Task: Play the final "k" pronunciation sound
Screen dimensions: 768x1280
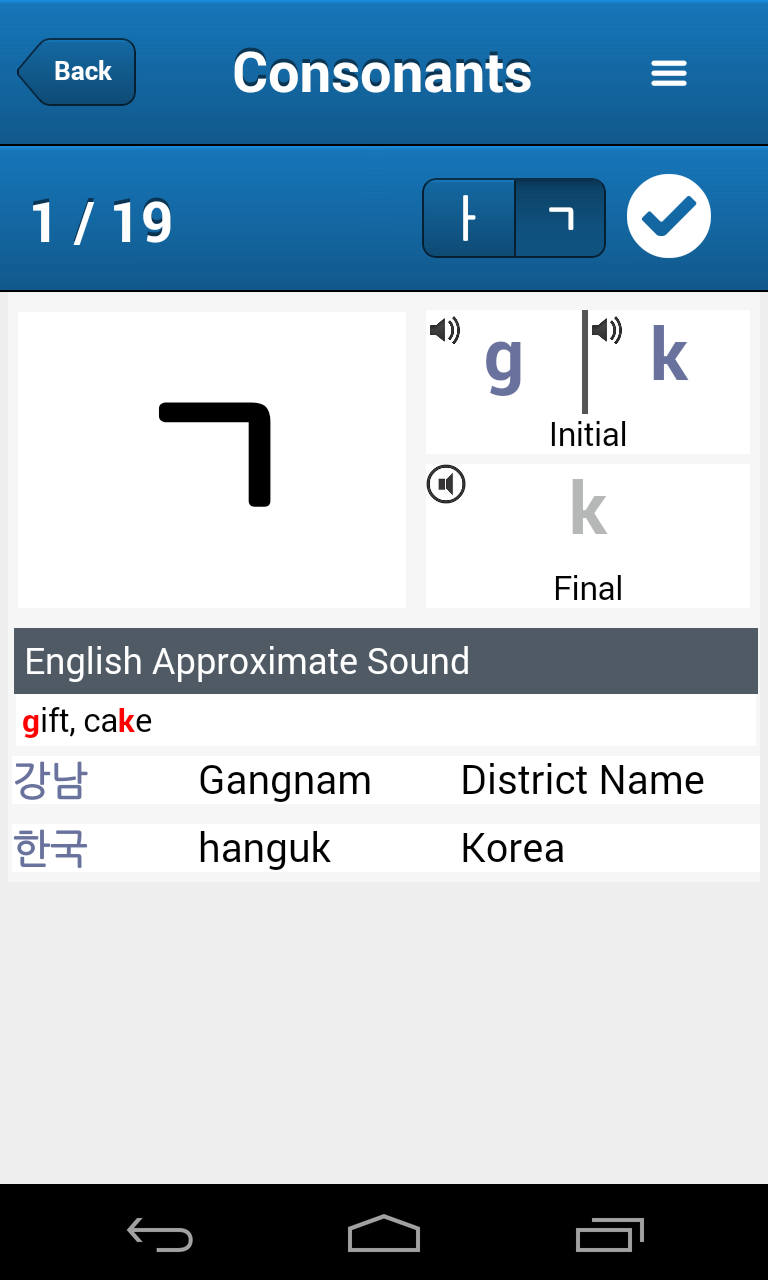Action: [446, 484]
